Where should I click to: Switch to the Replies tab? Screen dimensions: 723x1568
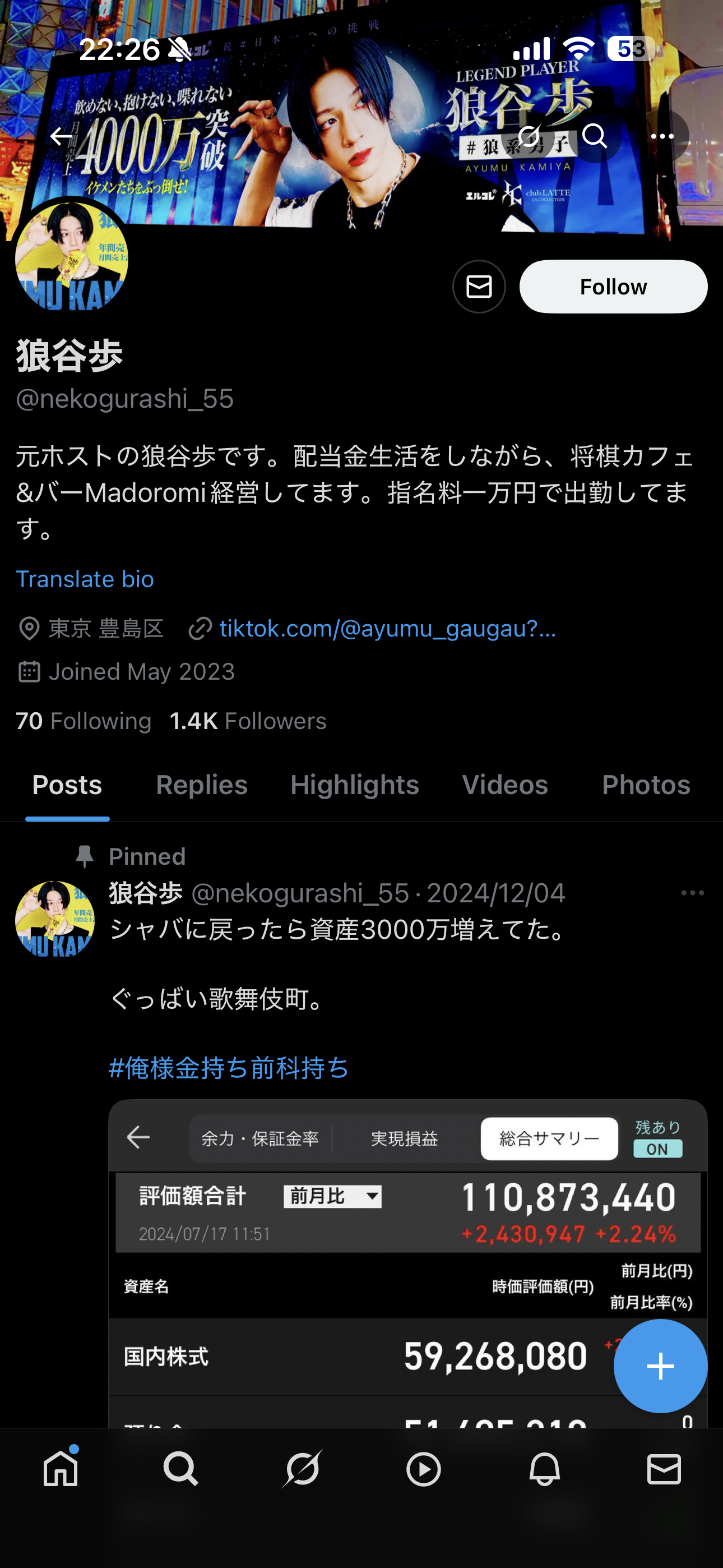point(201,785)
